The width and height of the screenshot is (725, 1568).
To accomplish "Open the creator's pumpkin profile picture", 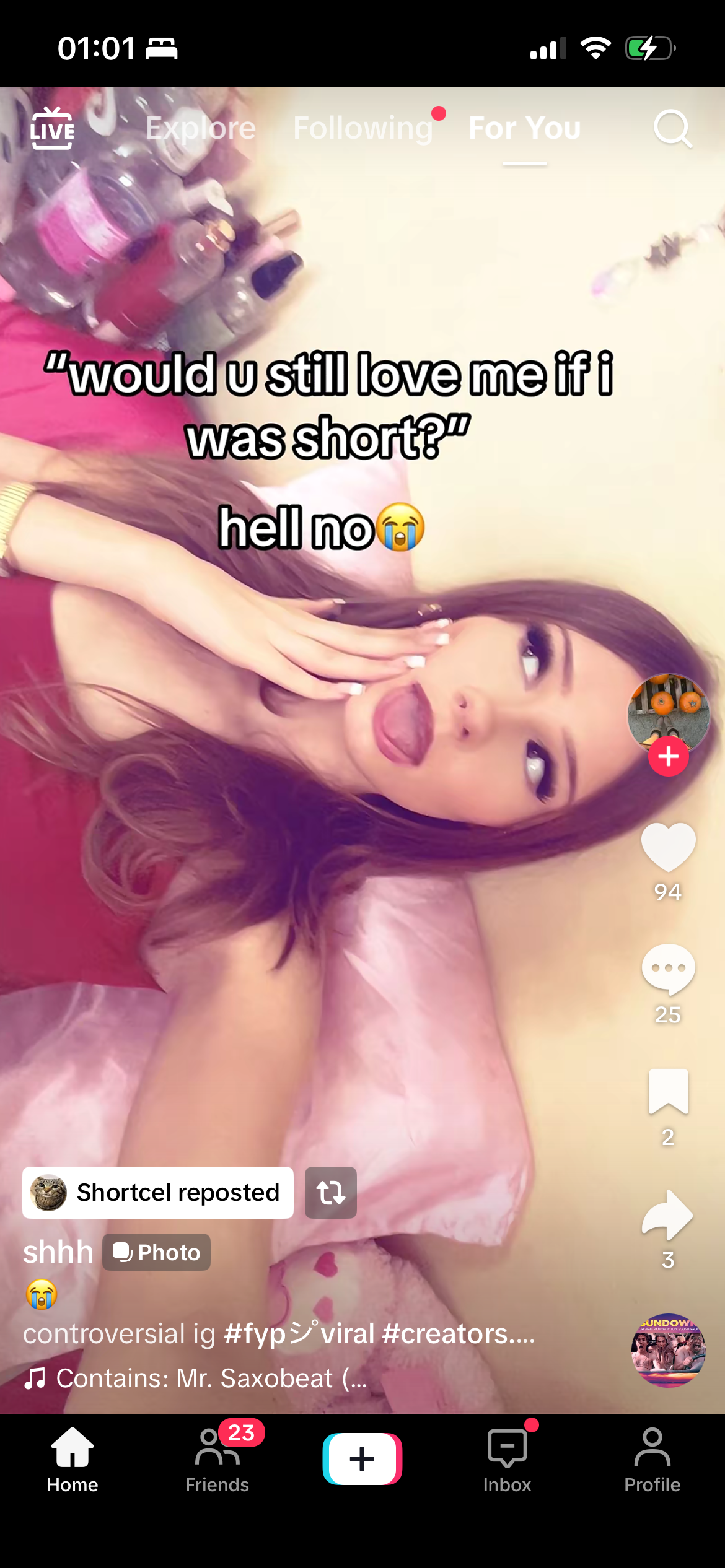I will click(668, 711).
